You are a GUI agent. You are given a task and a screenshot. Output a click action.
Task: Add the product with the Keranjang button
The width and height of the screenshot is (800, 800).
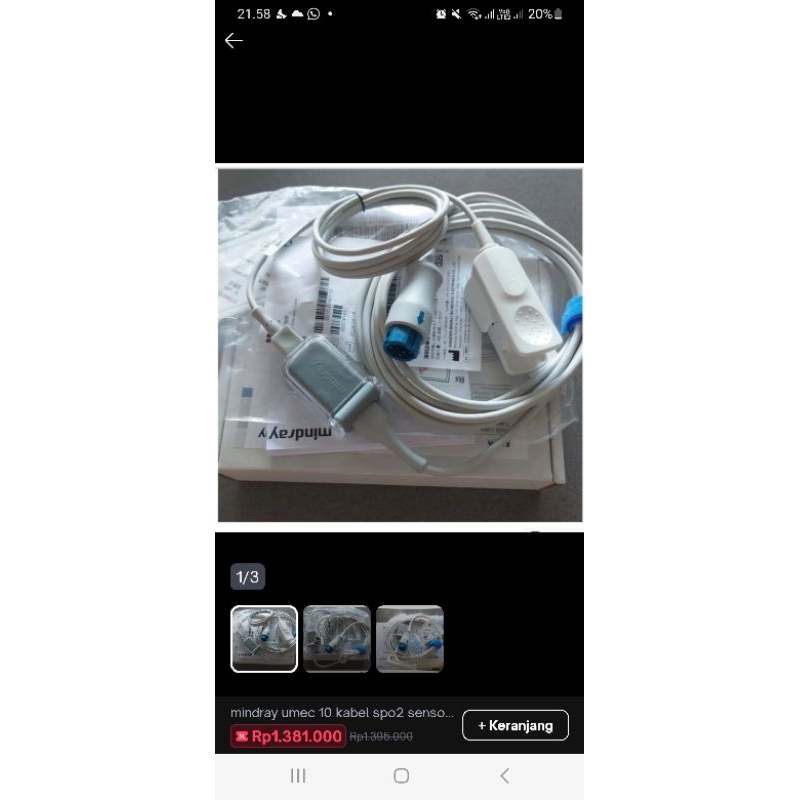click(x=515, y=725)
